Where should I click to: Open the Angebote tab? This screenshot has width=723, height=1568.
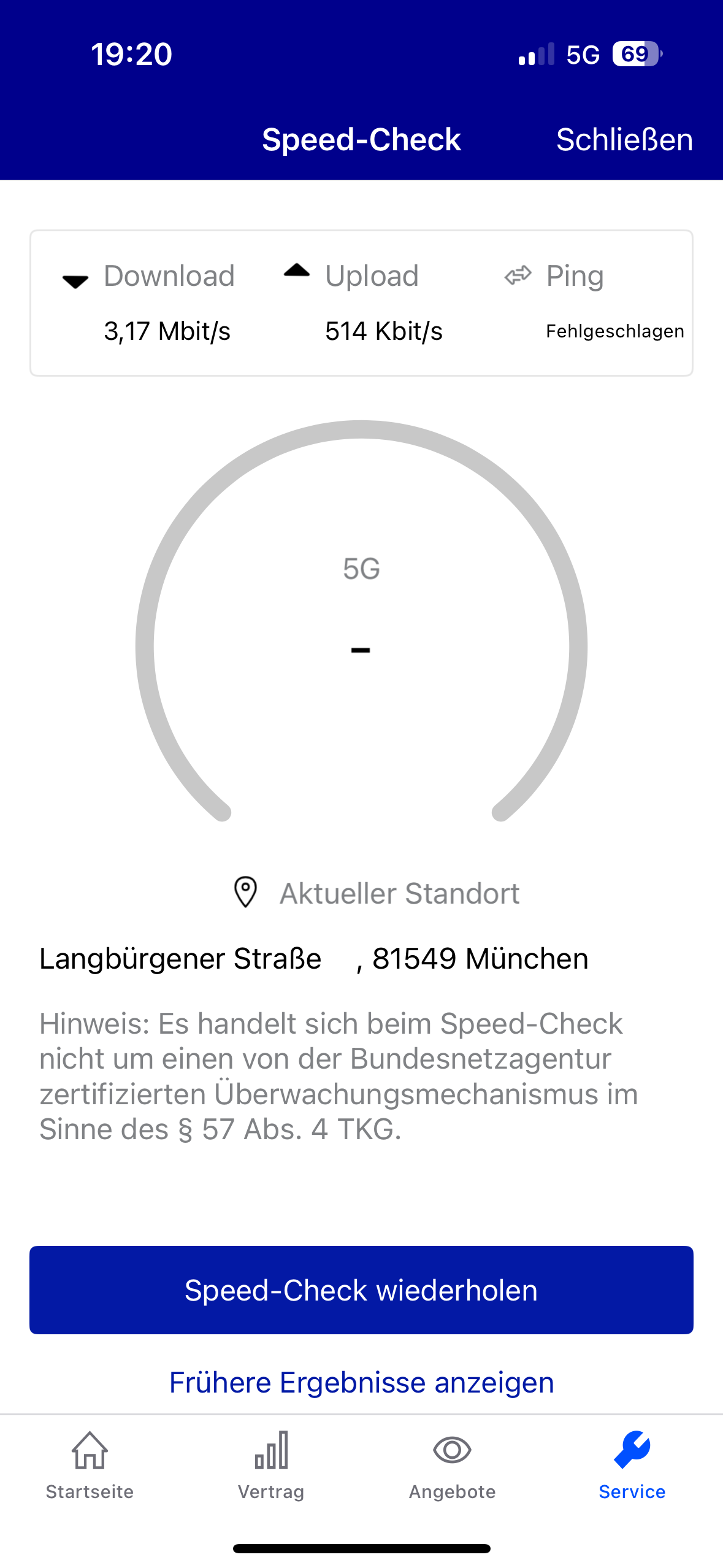coord(452,1466)
